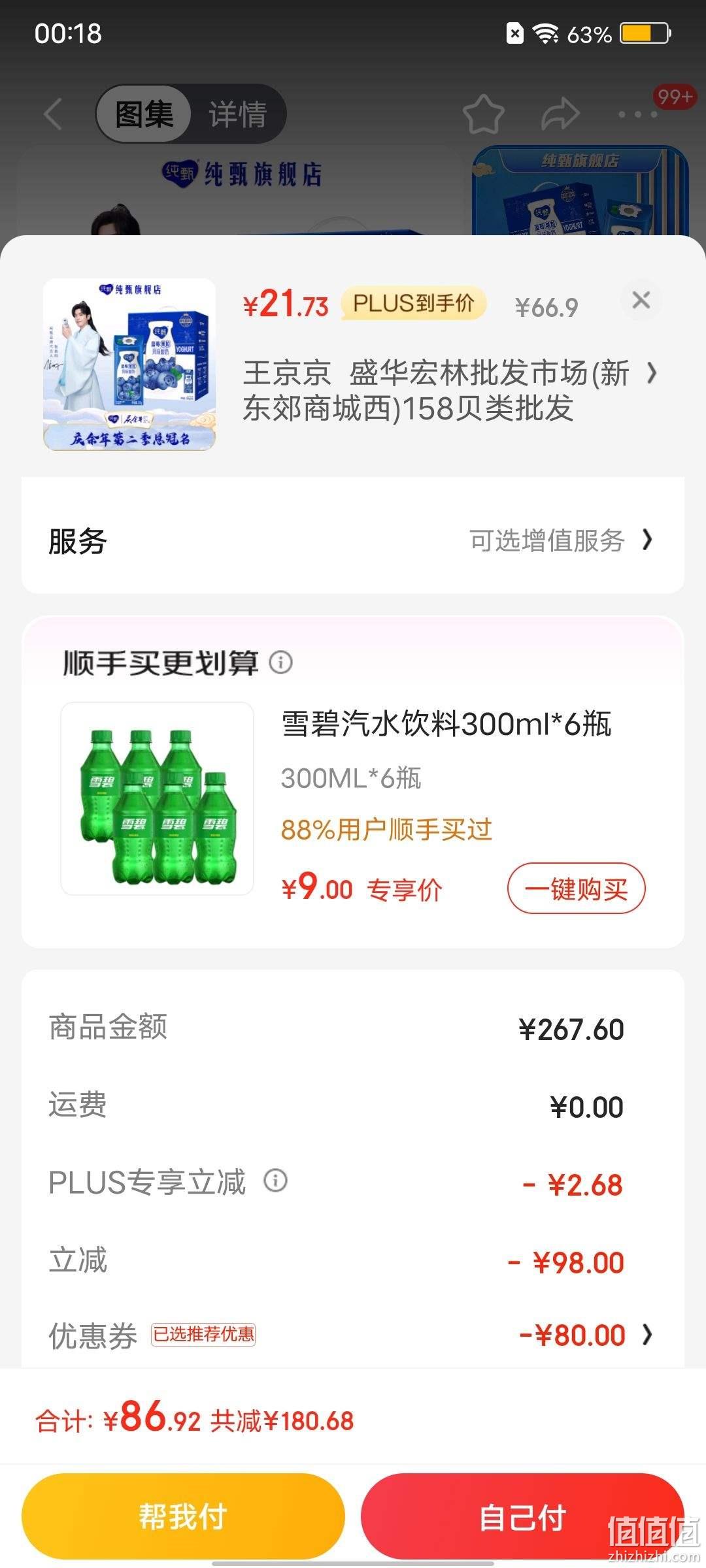
Task: Show info about PLUS专享立减
Action: (x=275, y=1181)
